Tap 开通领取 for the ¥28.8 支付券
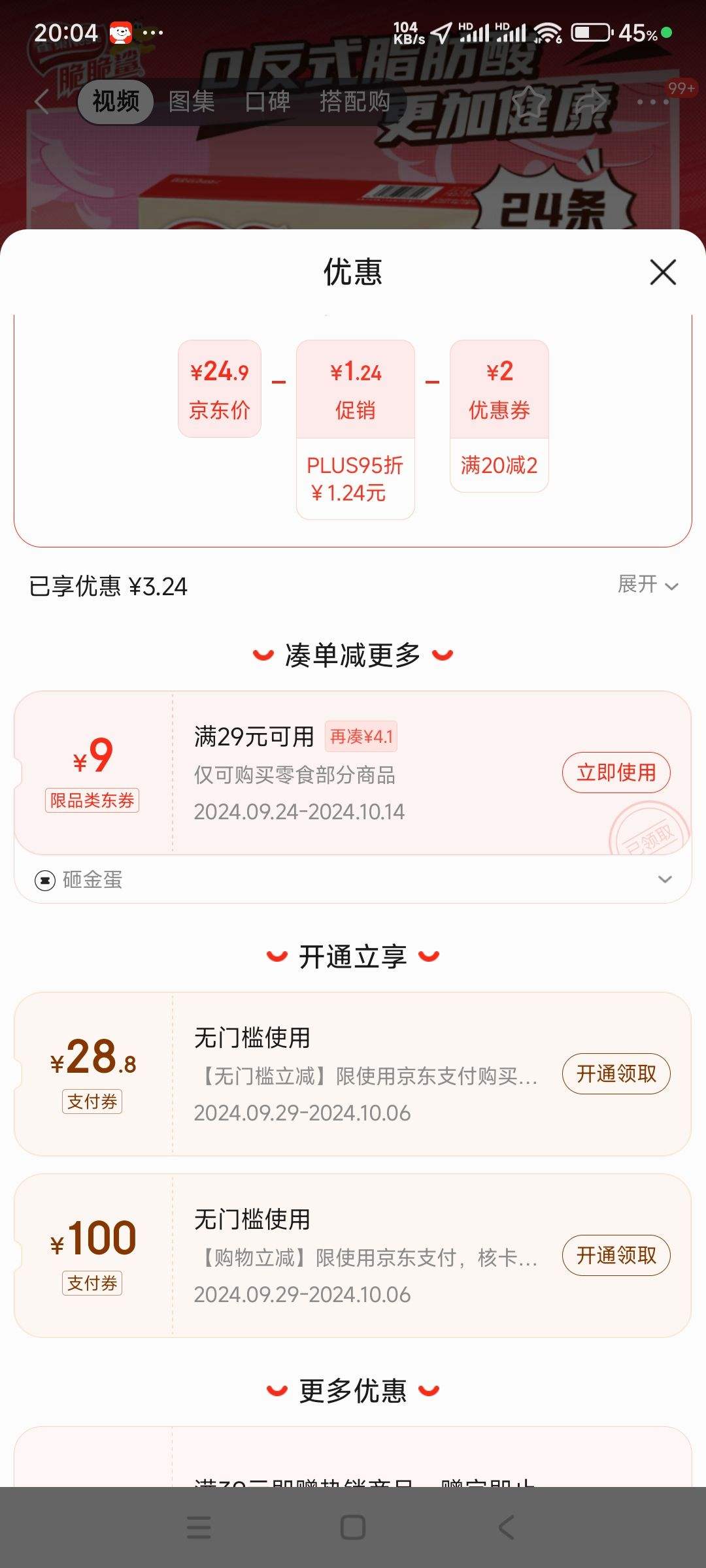The image size is (706, 1568). (x=615, y=1073)
